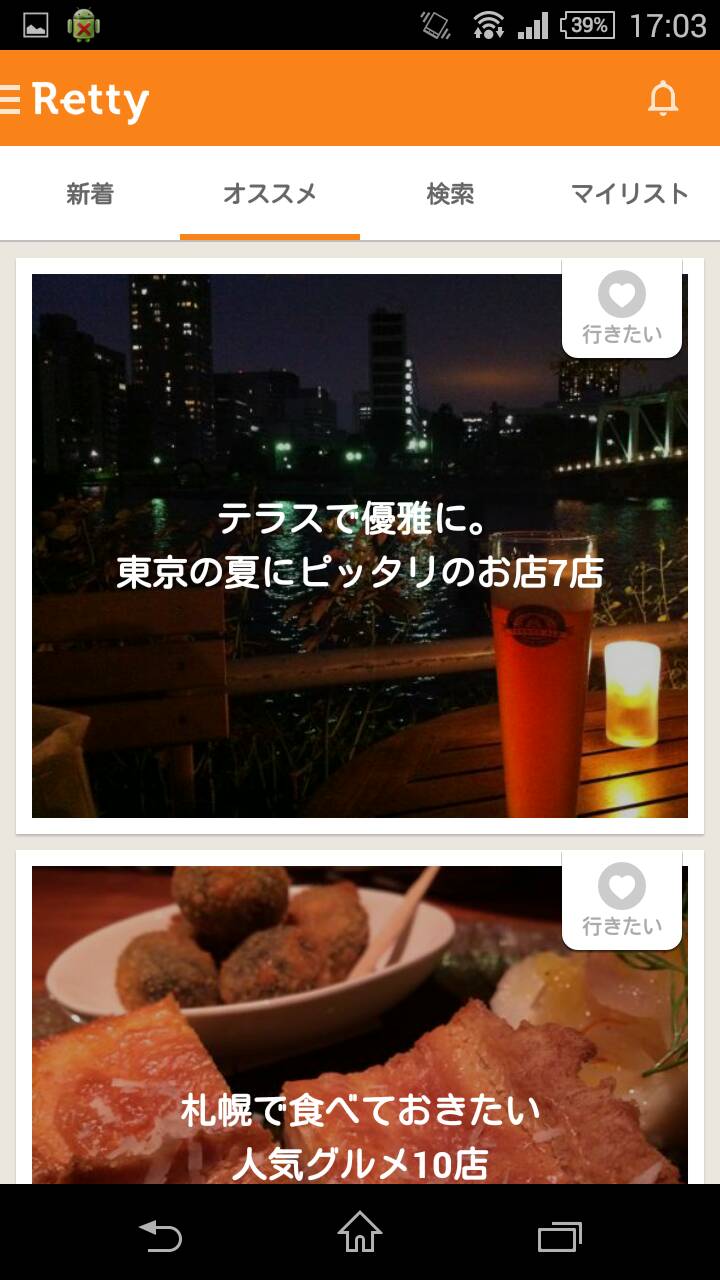The image size is (720, 1280).
Task: Select the オススメ tab
Action: pyautogui.click(x=270, y=194)
